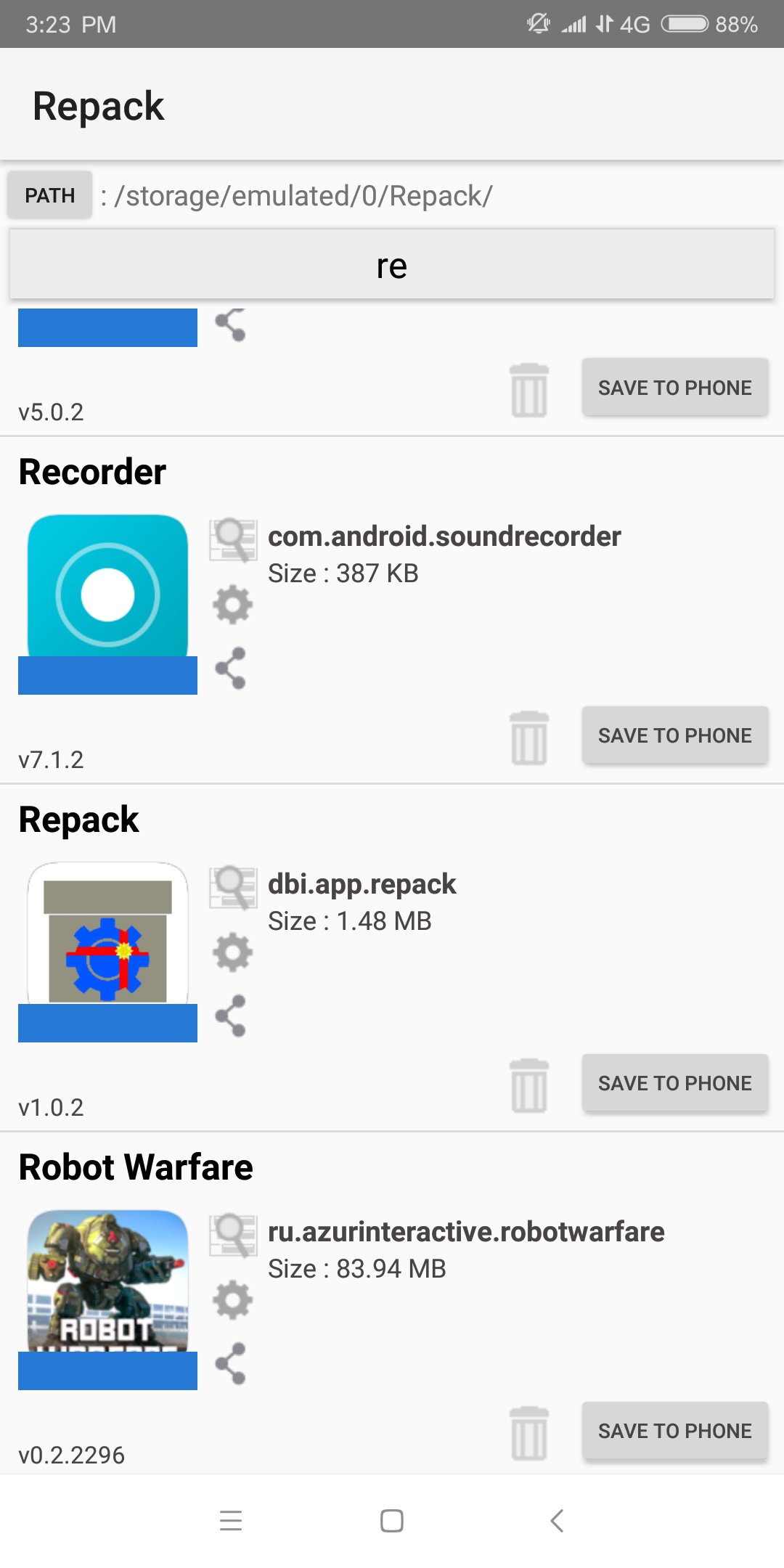Tap the PATH button
This screenshot has width=784, height=1568.
point(49,195)
